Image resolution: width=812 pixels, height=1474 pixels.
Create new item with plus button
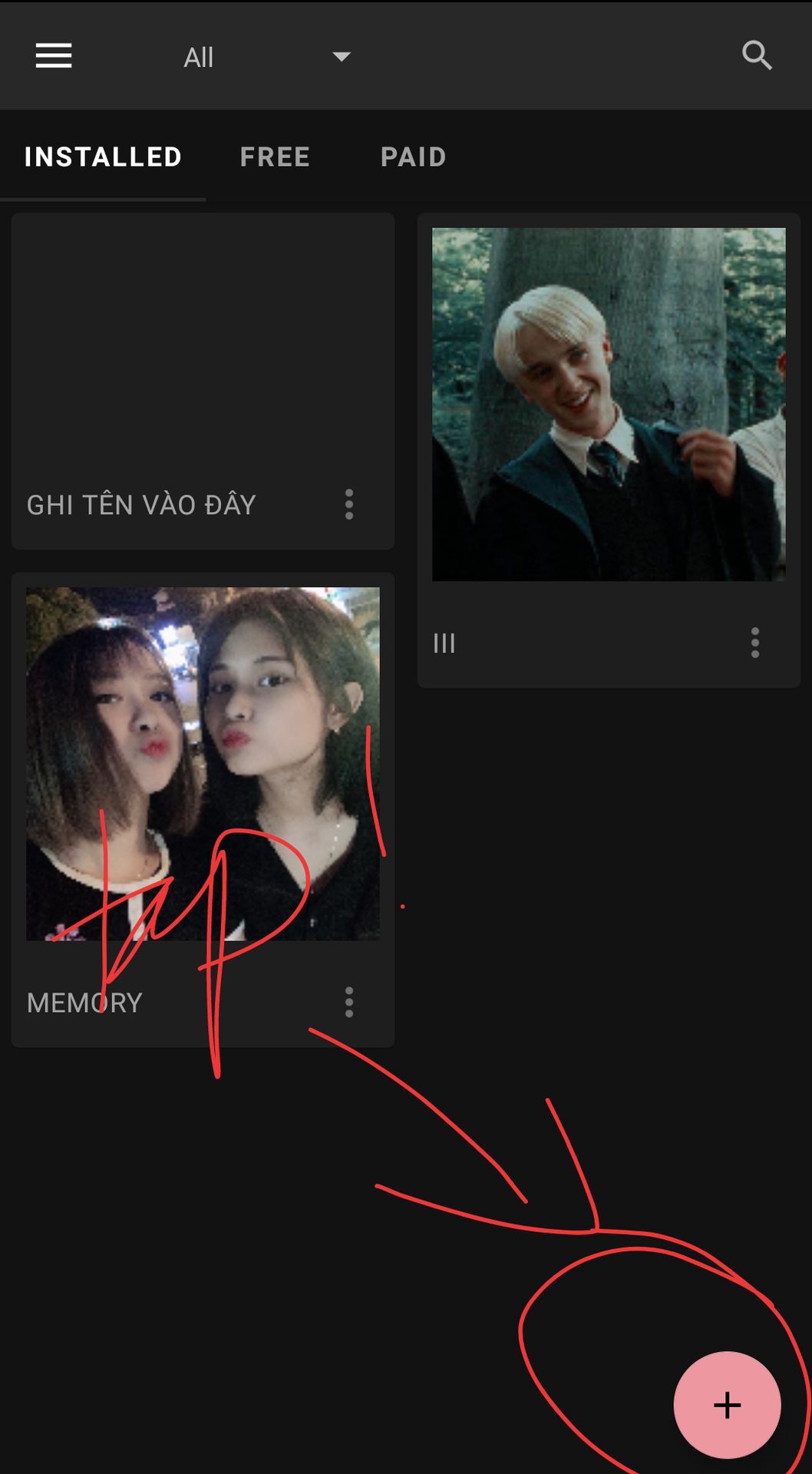coord(727,1405)
